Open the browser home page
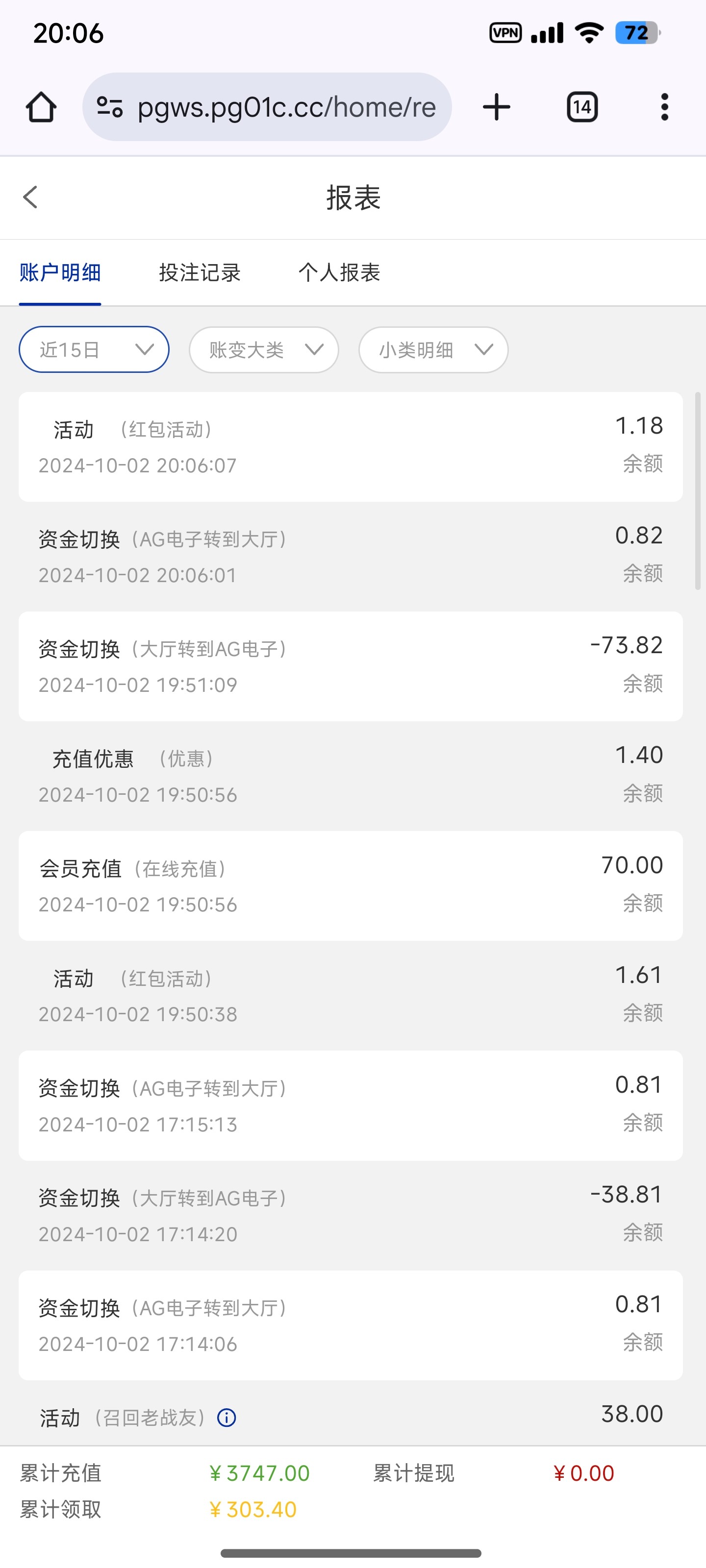Image resolution: width=706 pixels, height=1568 pixels. [41, 107]
